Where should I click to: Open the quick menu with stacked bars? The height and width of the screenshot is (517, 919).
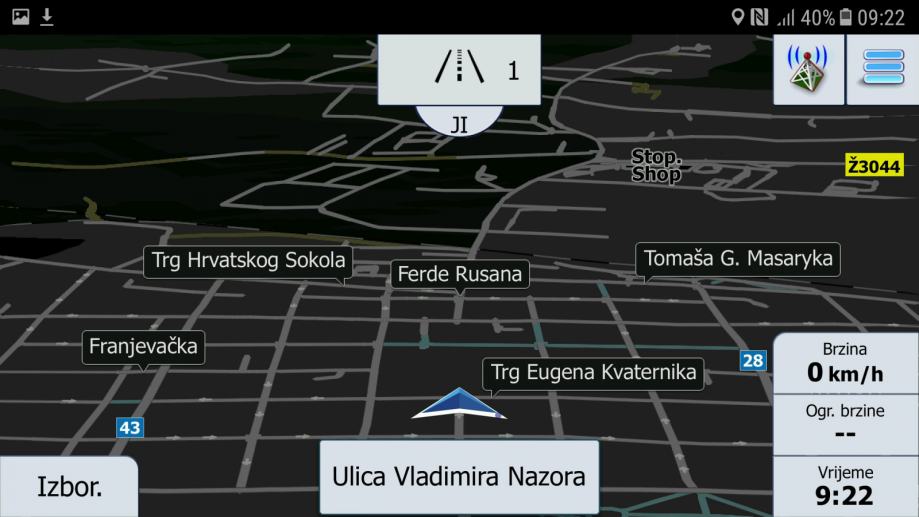click(883, 70)
